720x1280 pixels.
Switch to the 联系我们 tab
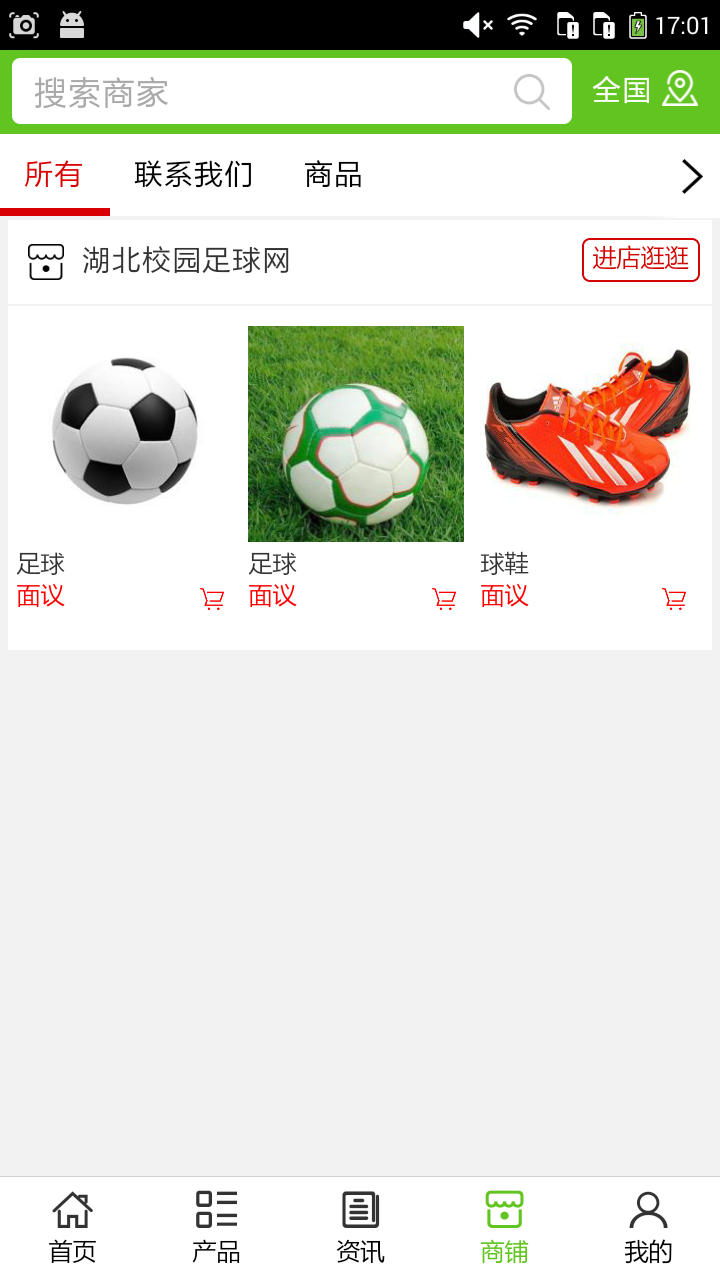coord(193,175)
